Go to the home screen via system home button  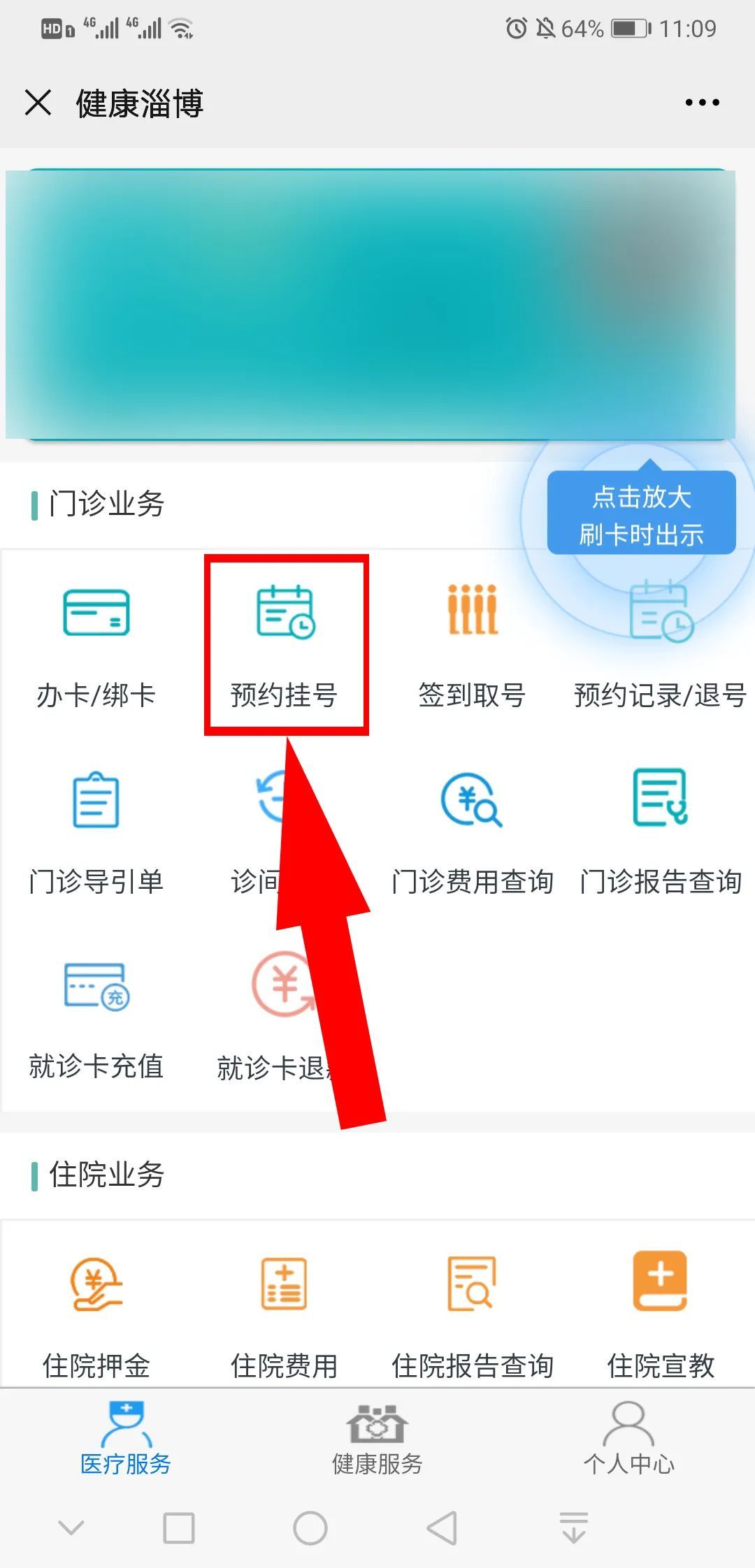click(x=310, y=1528)
